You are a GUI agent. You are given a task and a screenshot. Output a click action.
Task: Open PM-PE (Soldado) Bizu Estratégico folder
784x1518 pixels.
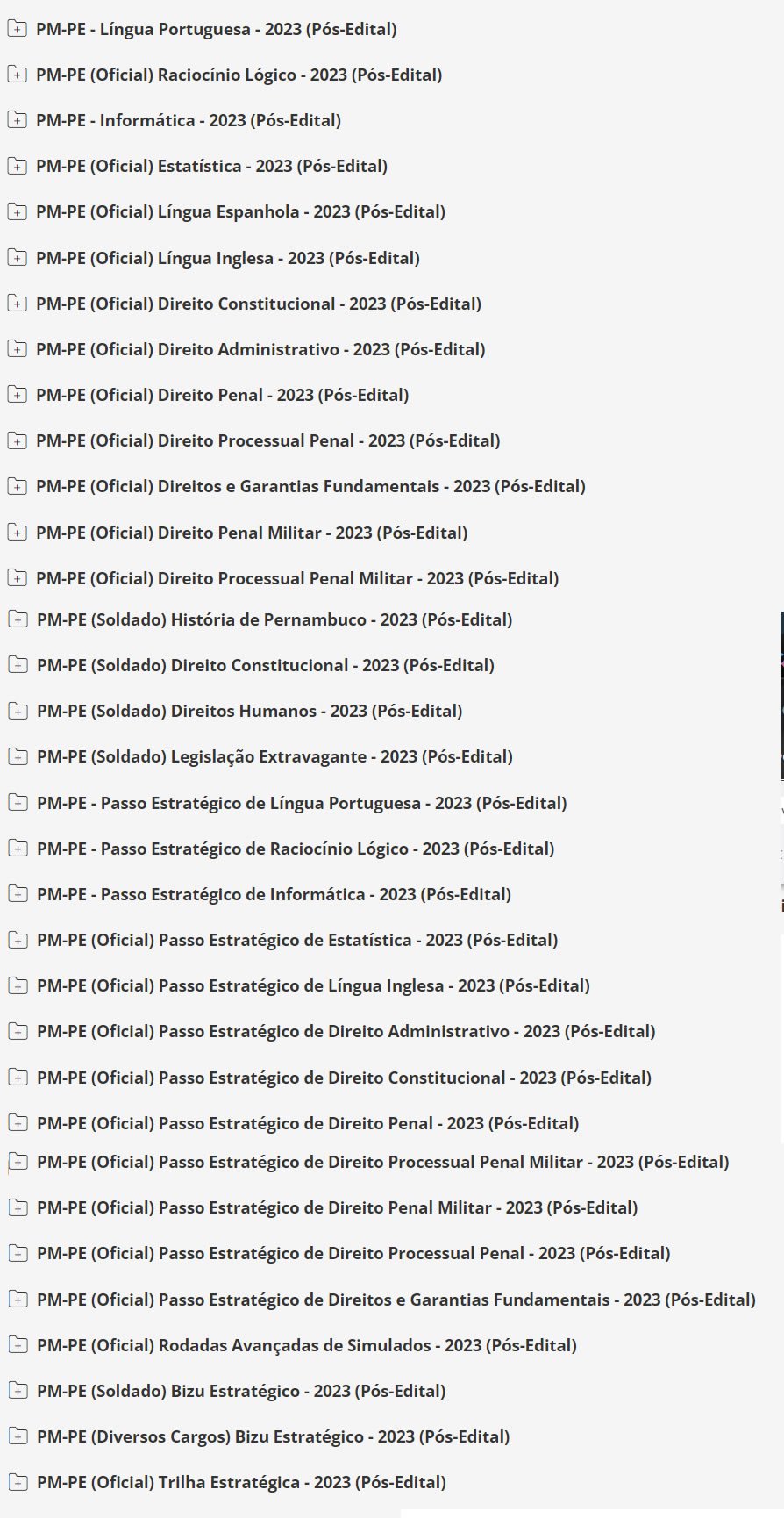17,1391
